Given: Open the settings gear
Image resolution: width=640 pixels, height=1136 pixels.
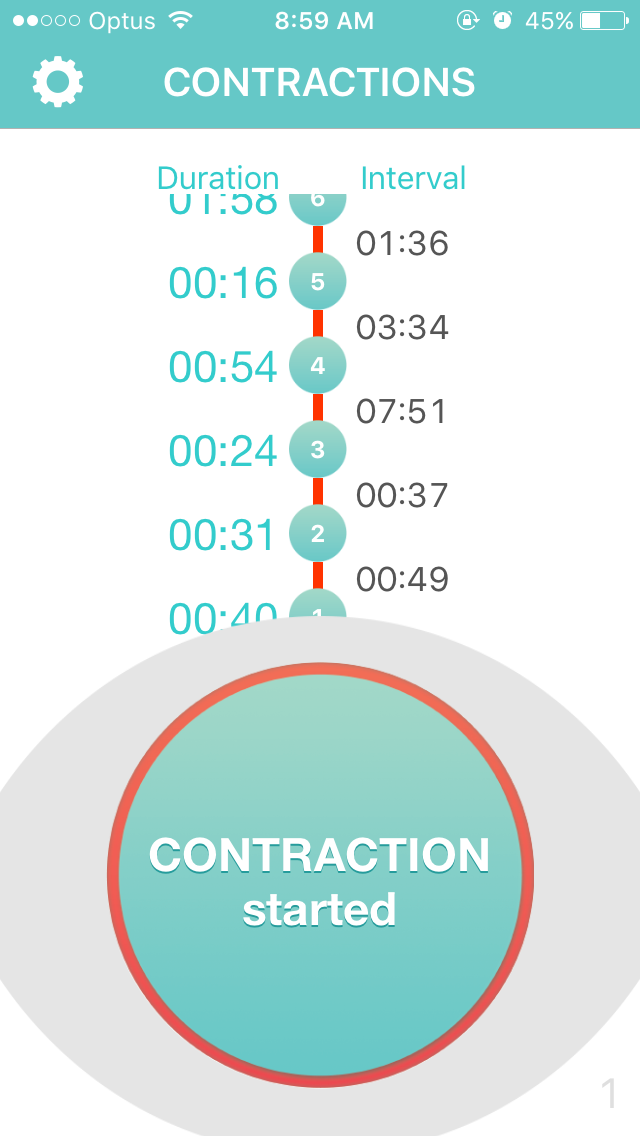Looking at the screenshot, I should 58,82.
